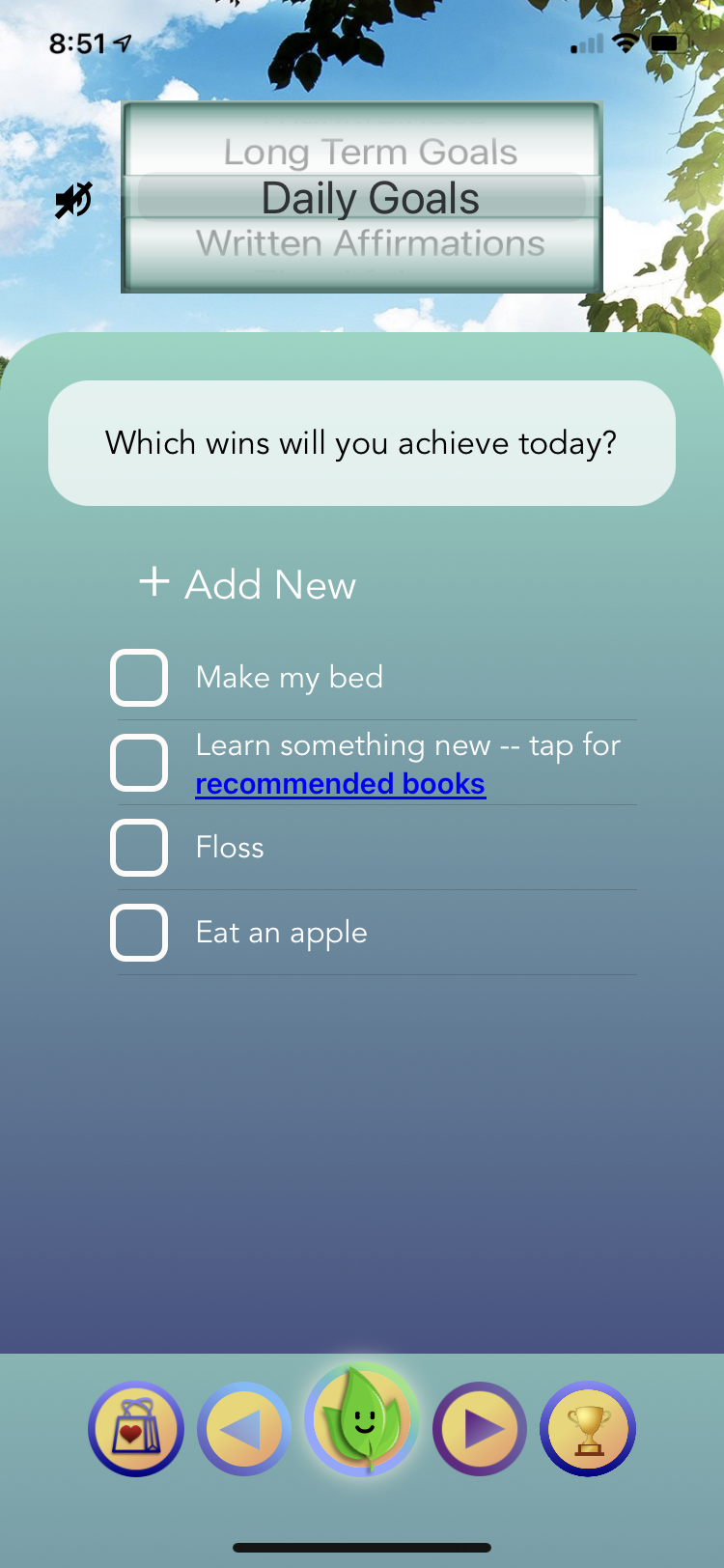Check the Learn something new goal
The image size is (724, 1568).
tap(139, 763)
